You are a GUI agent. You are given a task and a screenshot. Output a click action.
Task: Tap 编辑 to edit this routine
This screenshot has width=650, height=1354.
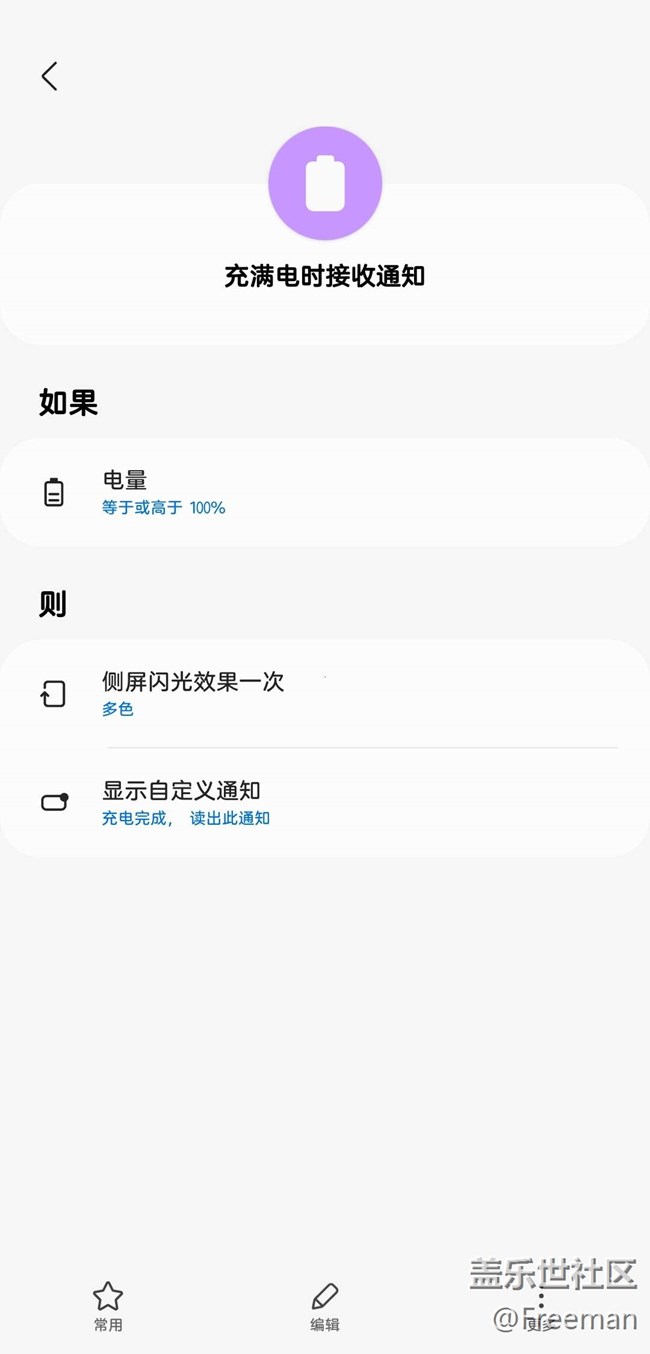325,1305
